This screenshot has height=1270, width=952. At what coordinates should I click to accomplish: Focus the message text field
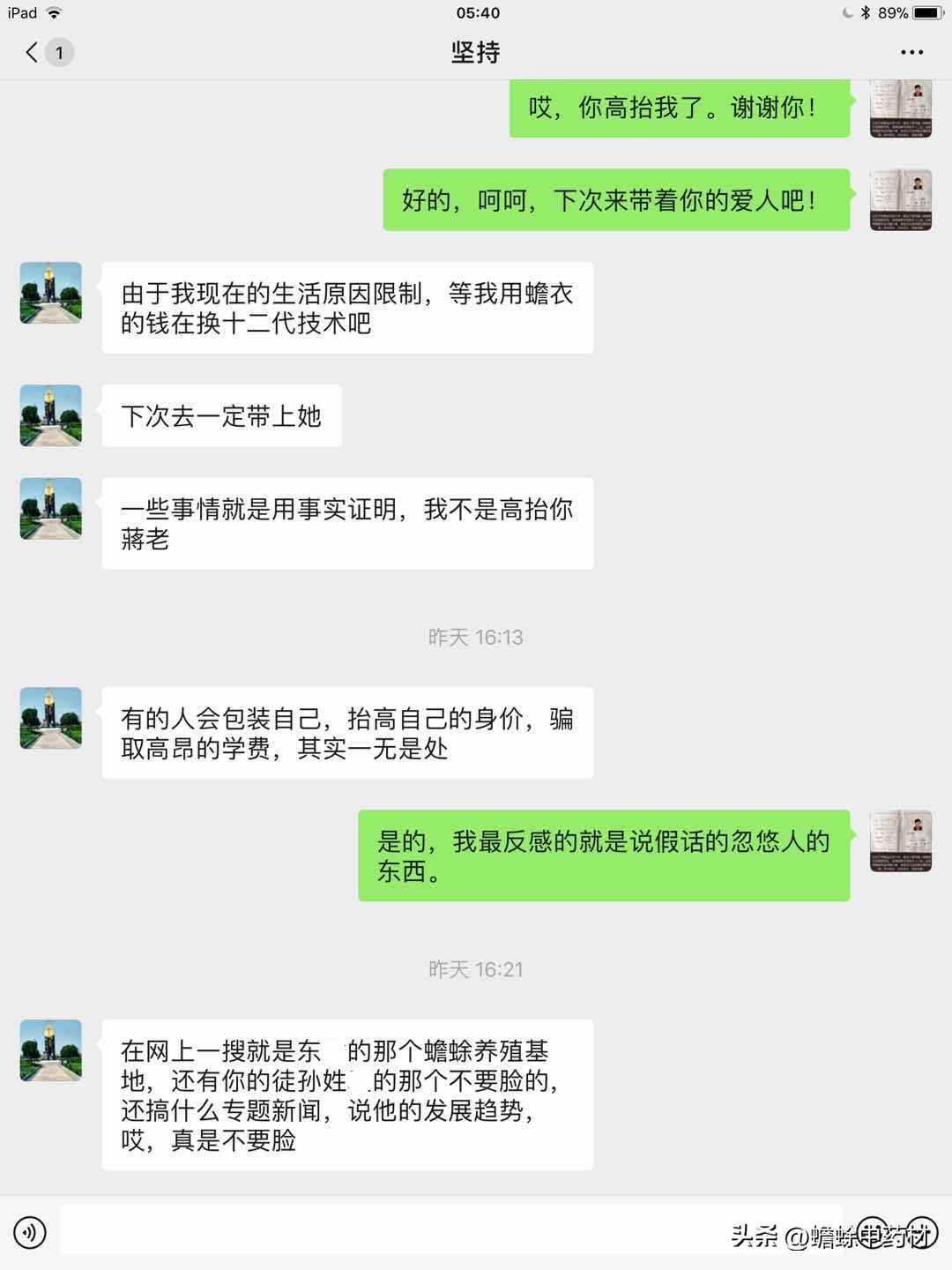(x=450, y=1231)
